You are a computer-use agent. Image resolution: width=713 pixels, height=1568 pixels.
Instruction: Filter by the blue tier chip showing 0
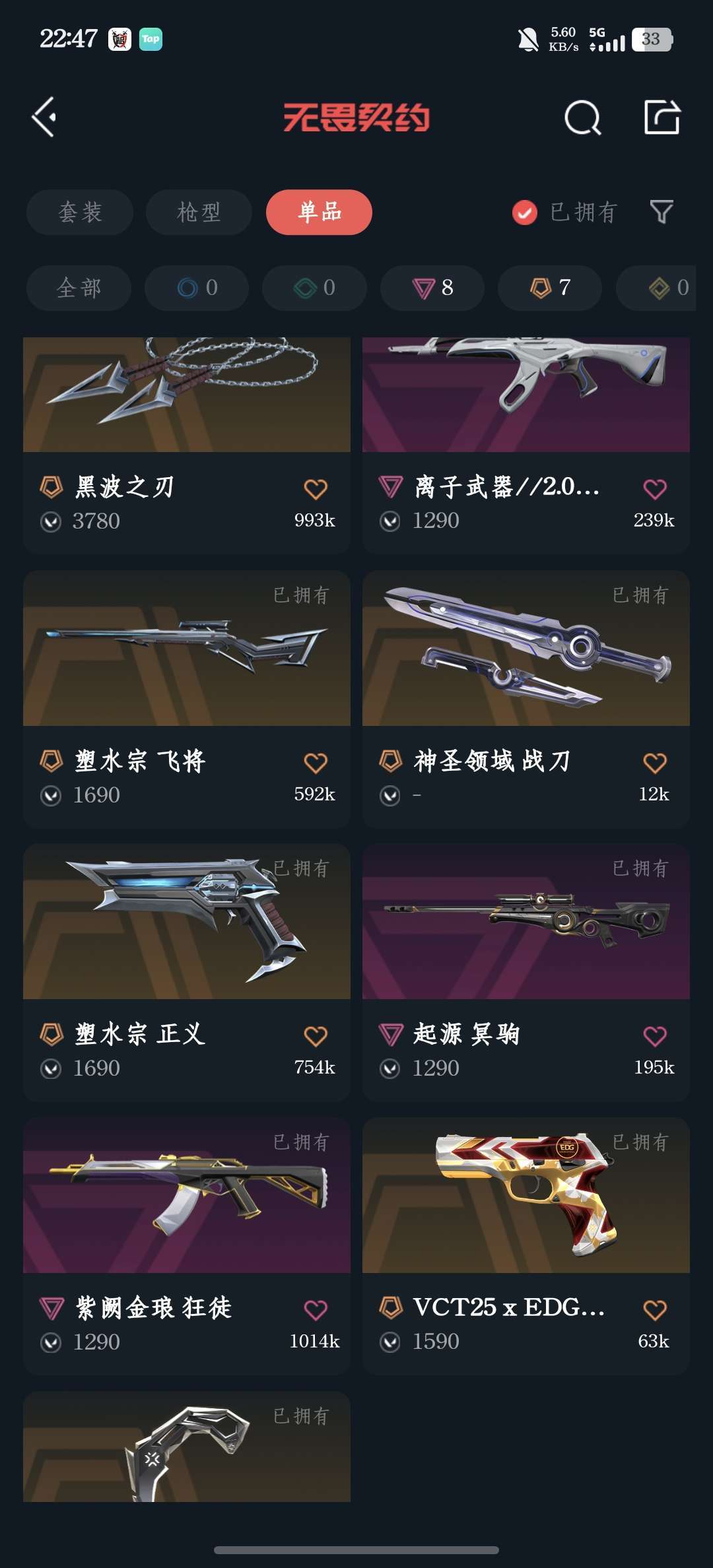point(197,288)
